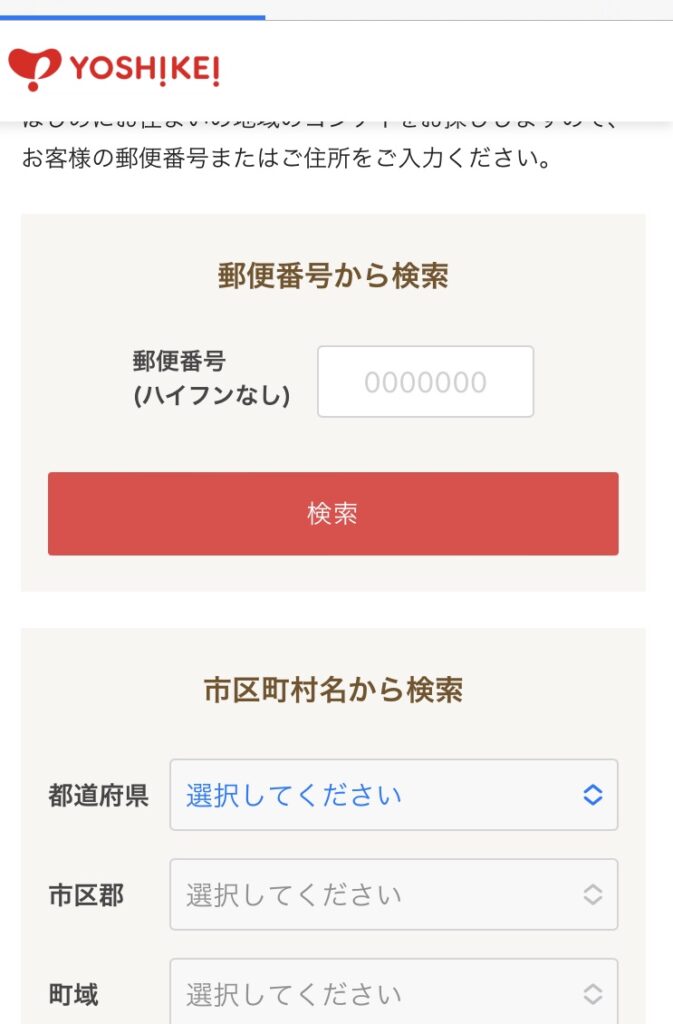
Task: Tap the 郵便番号 input field
Action: [425, 382]
